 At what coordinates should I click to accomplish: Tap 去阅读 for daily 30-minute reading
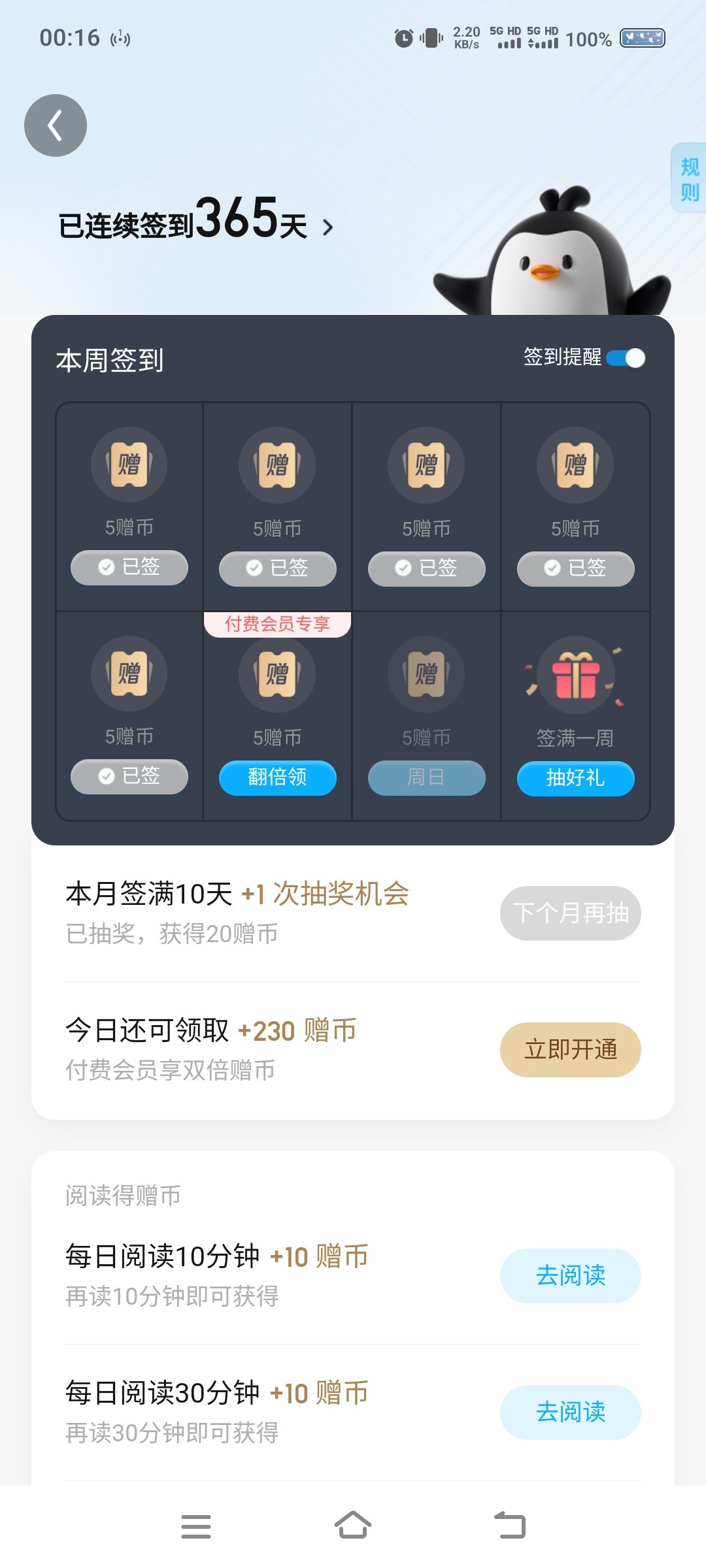tap(571, 1413)
